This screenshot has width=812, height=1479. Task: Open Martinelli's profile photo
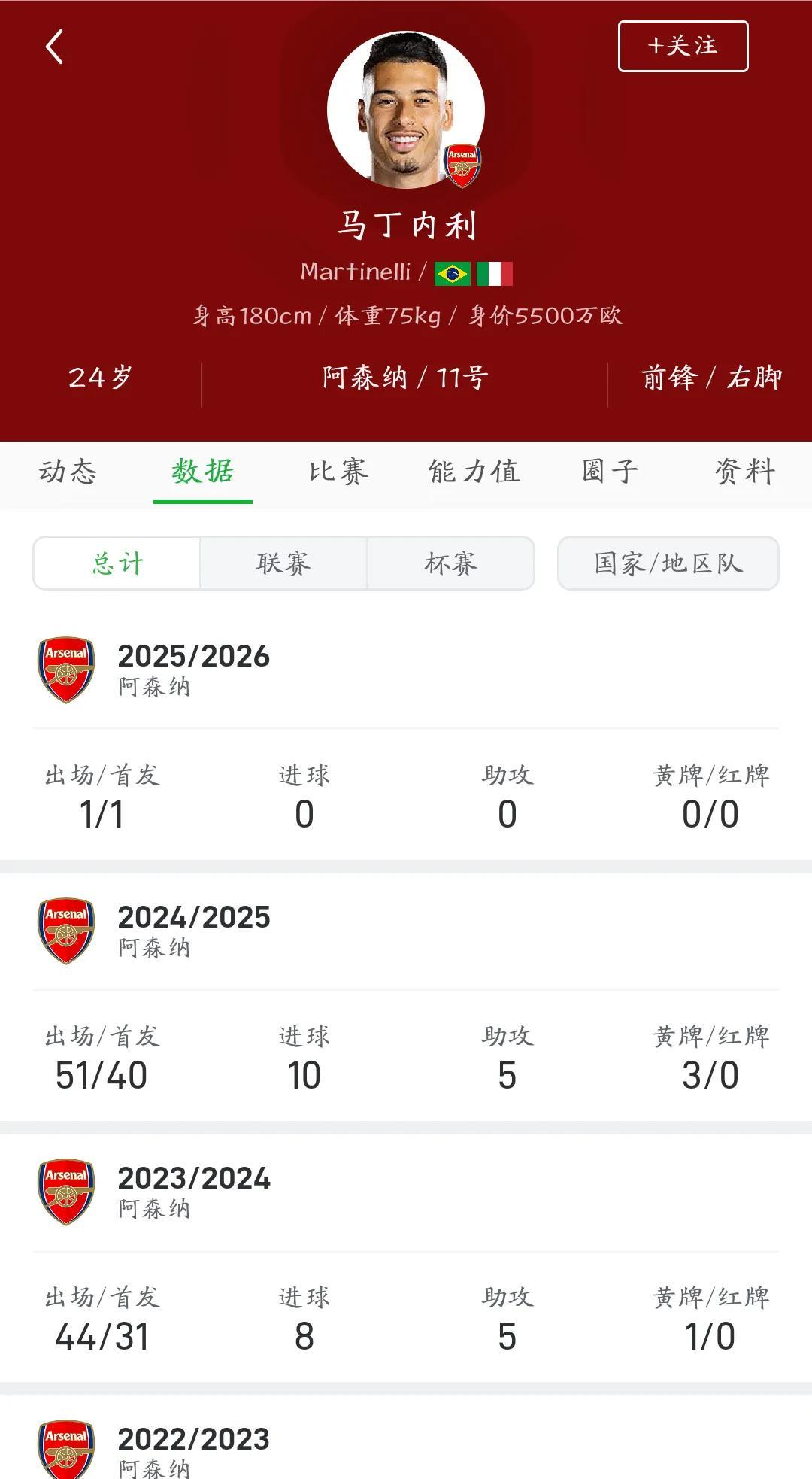click(405, 110)
